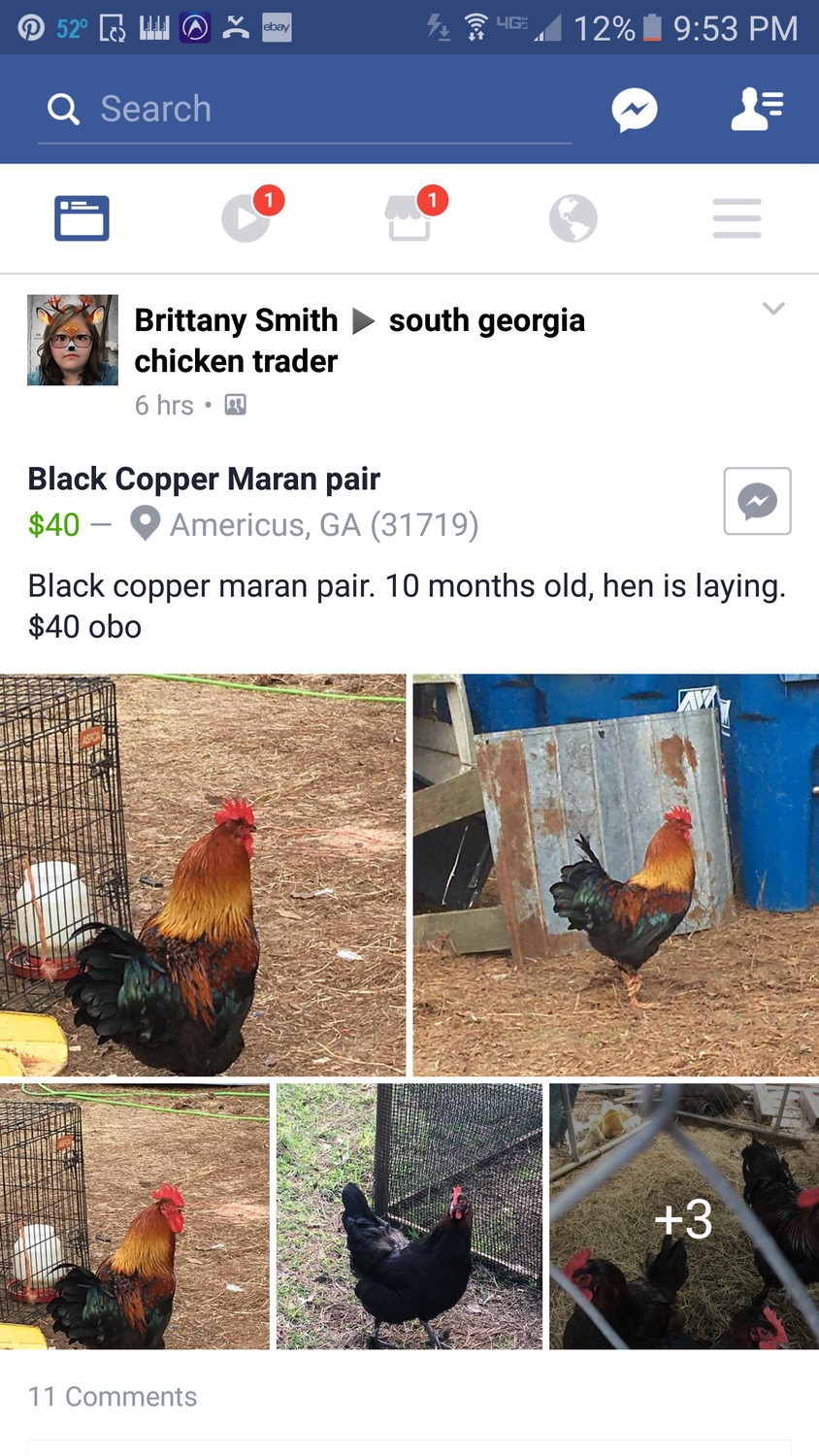
Task: Switch to the Marketplace tab
Action: point(409,218)
